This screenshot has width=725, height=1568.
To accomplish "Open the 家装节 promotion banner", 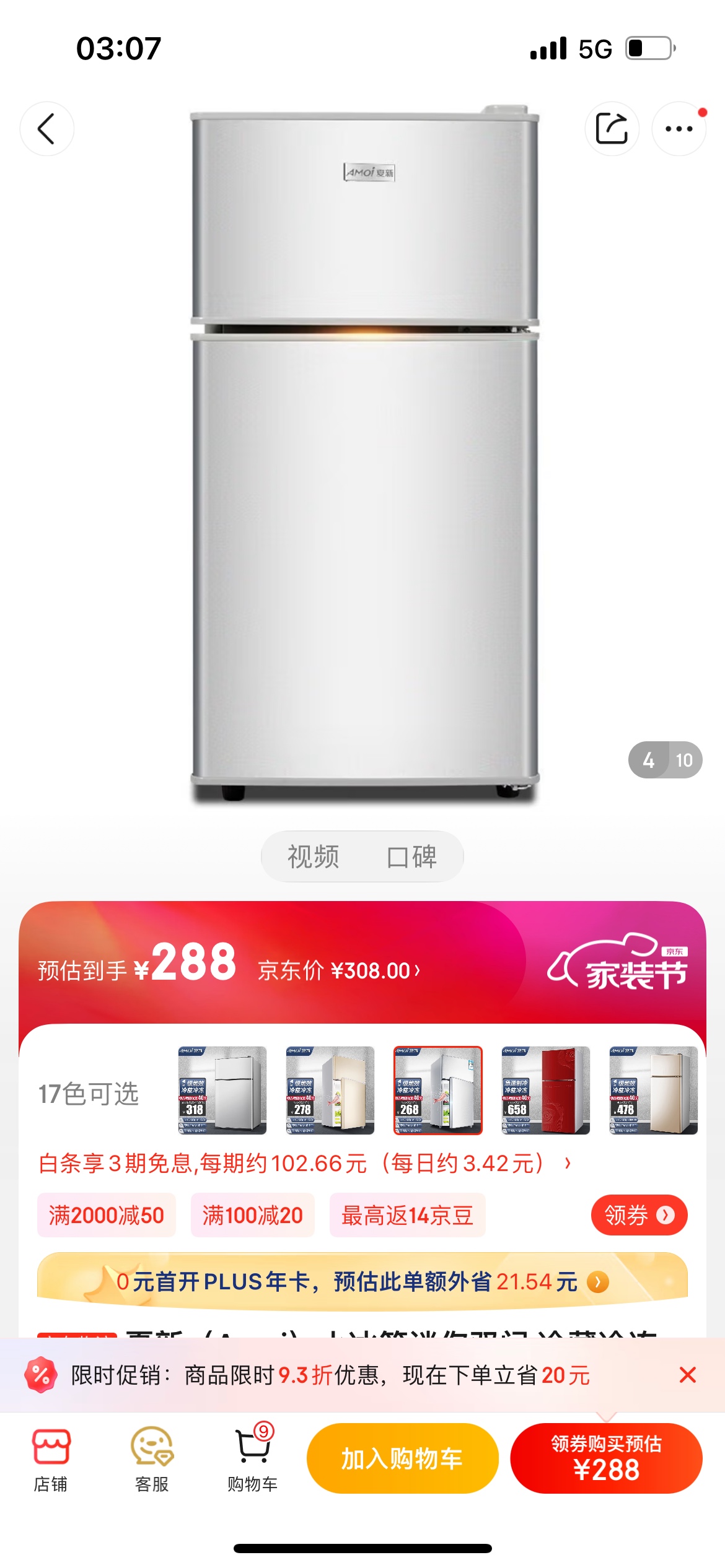I will pos(617,966).
